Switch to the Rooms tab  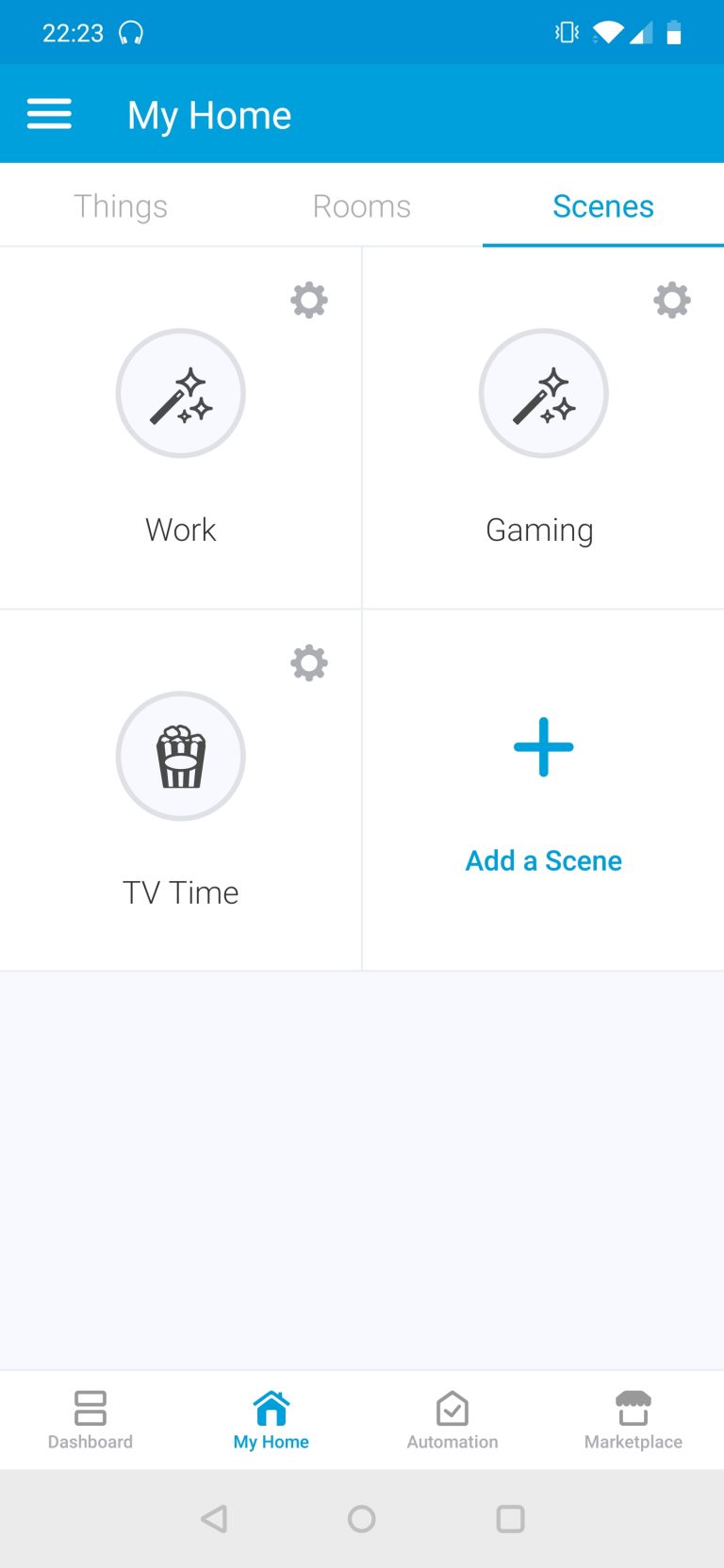click(362, 205)
